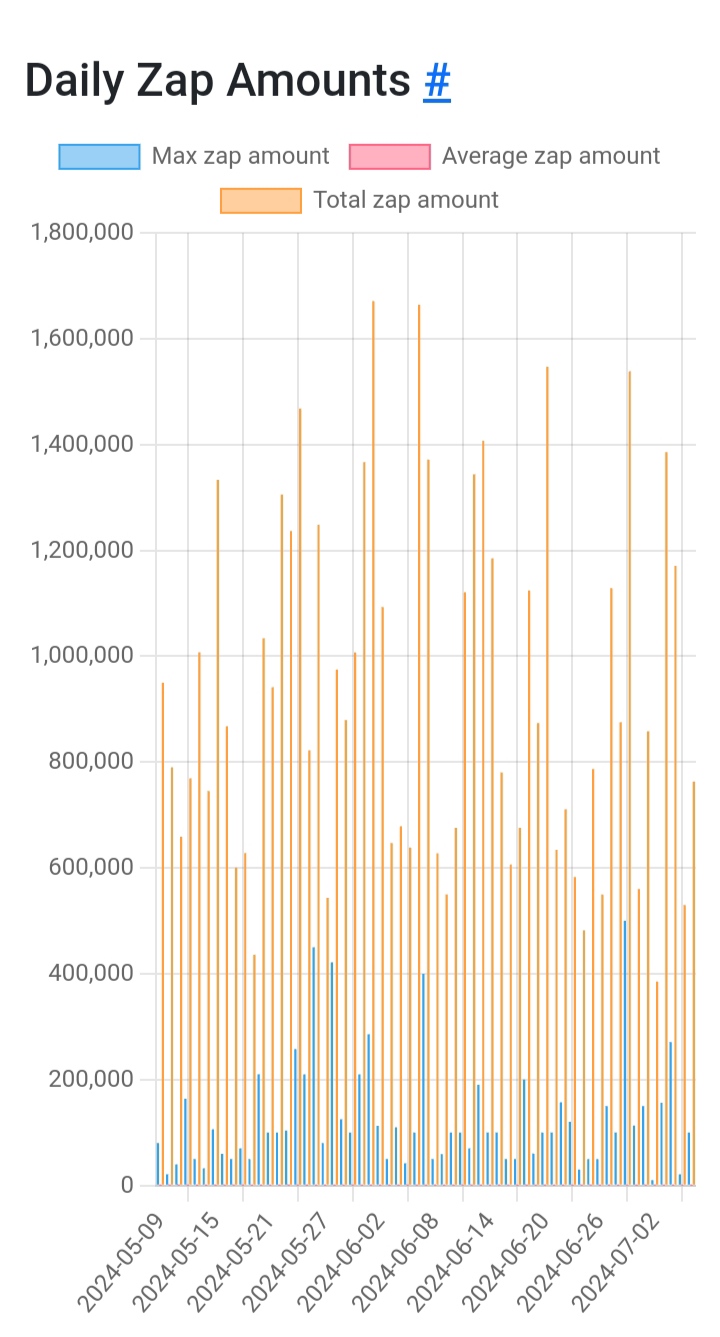720x1337 pixels.
Task: Open the # anchor link beside Daily Zap Amounts
Action: 437,81
